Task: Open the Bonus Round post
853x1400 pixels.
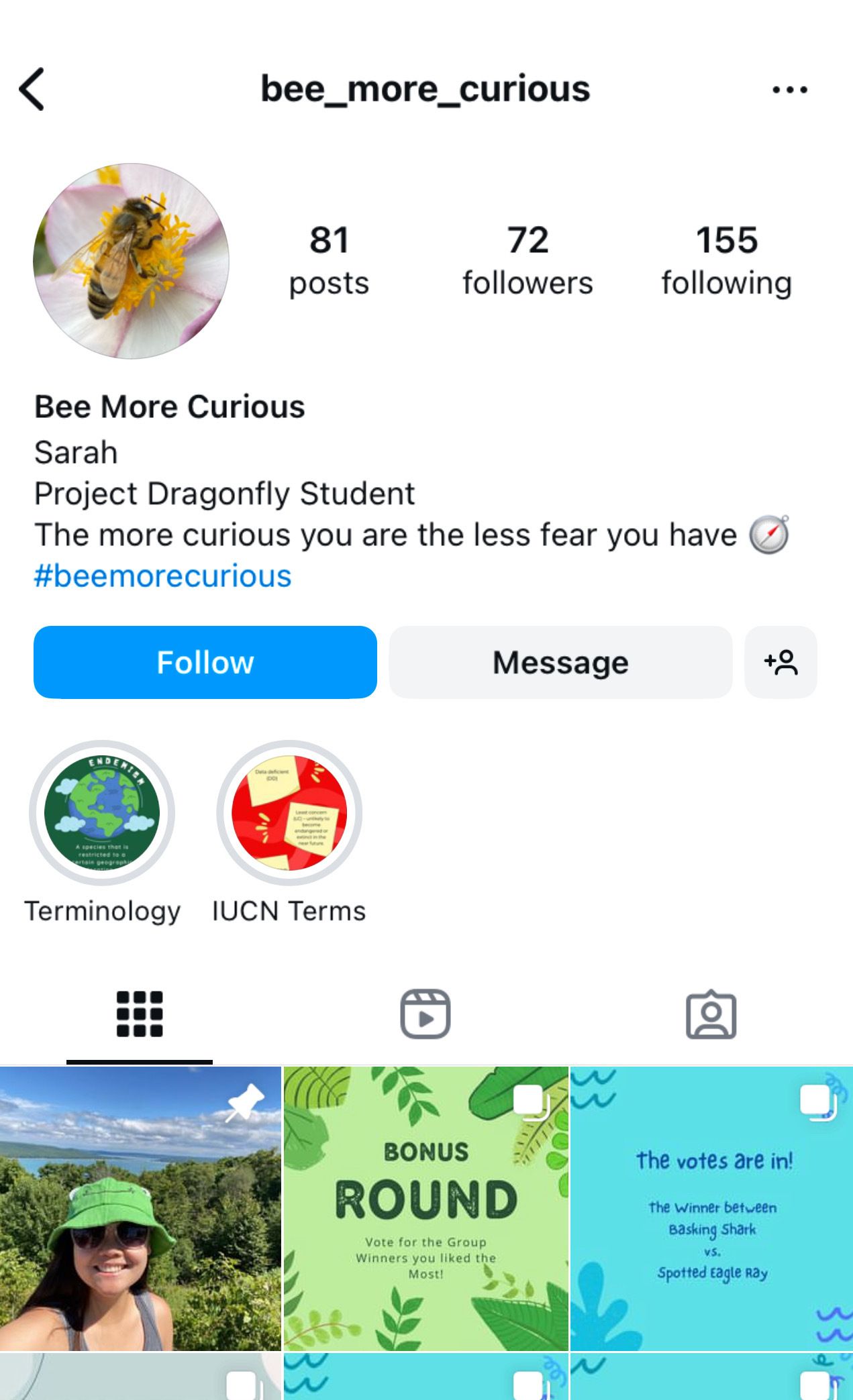Action: tap(425, 1208)
